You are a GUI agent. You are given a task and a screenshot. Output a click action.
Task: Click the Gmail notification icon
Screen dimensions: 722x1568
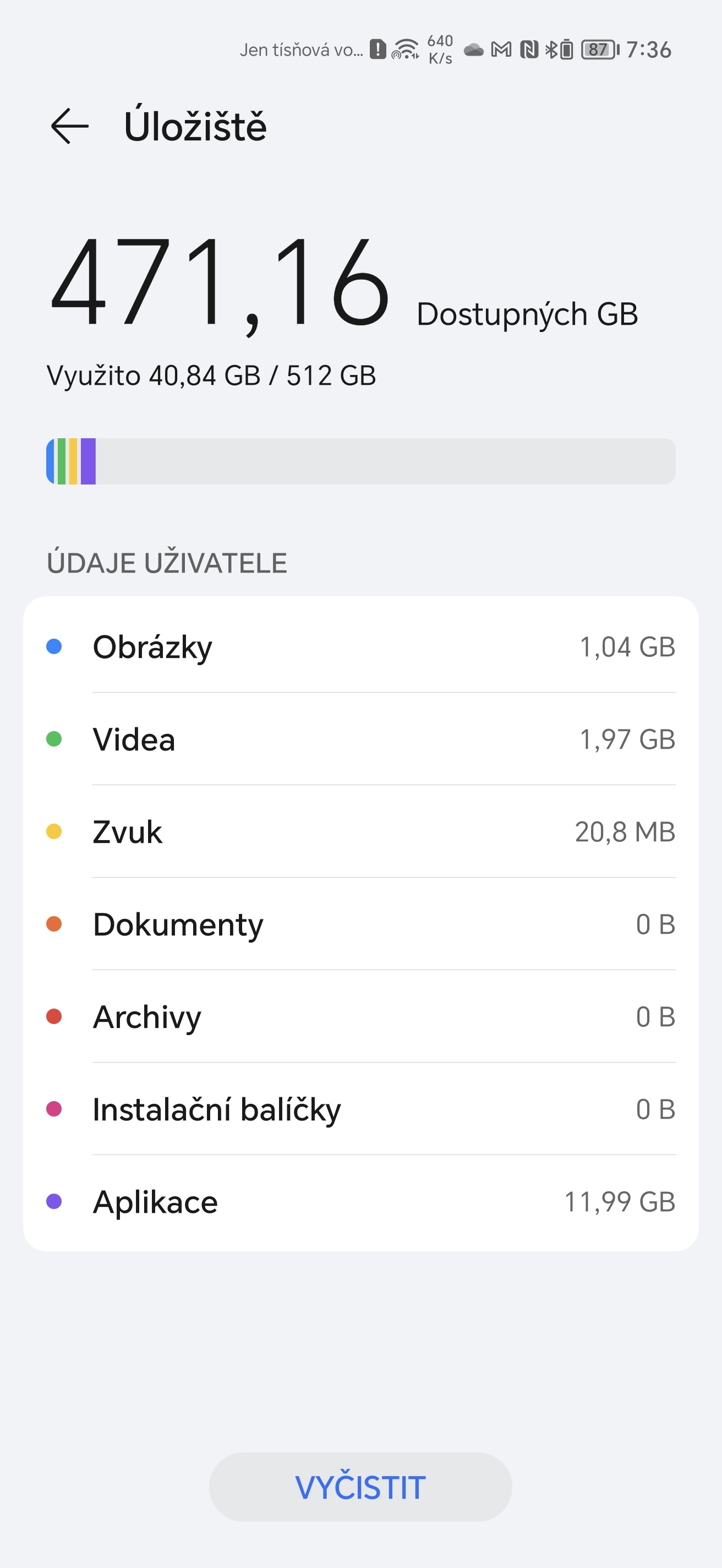500,51
